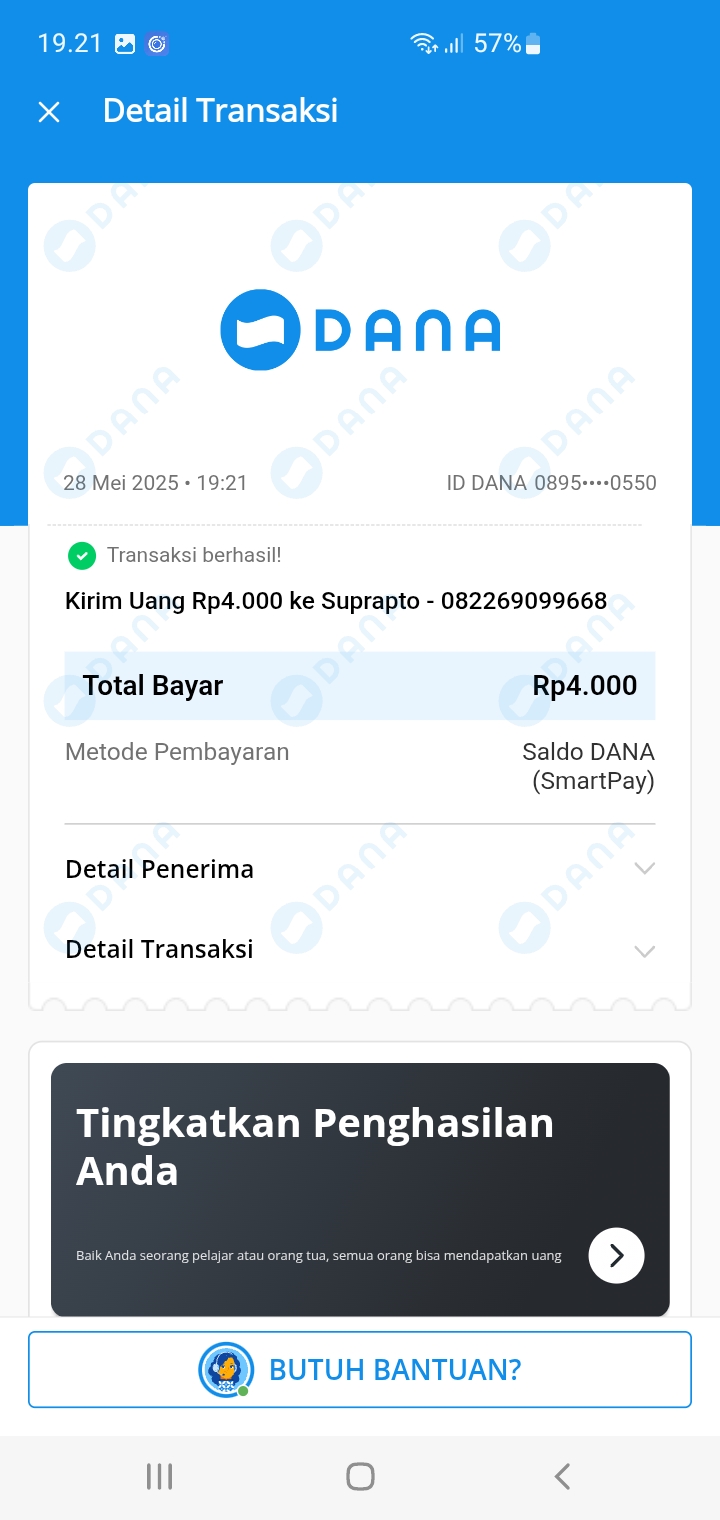Go back using the system back button
Screen dimensions: 720x1520
pyautogui.click(x=562, y=1476)
